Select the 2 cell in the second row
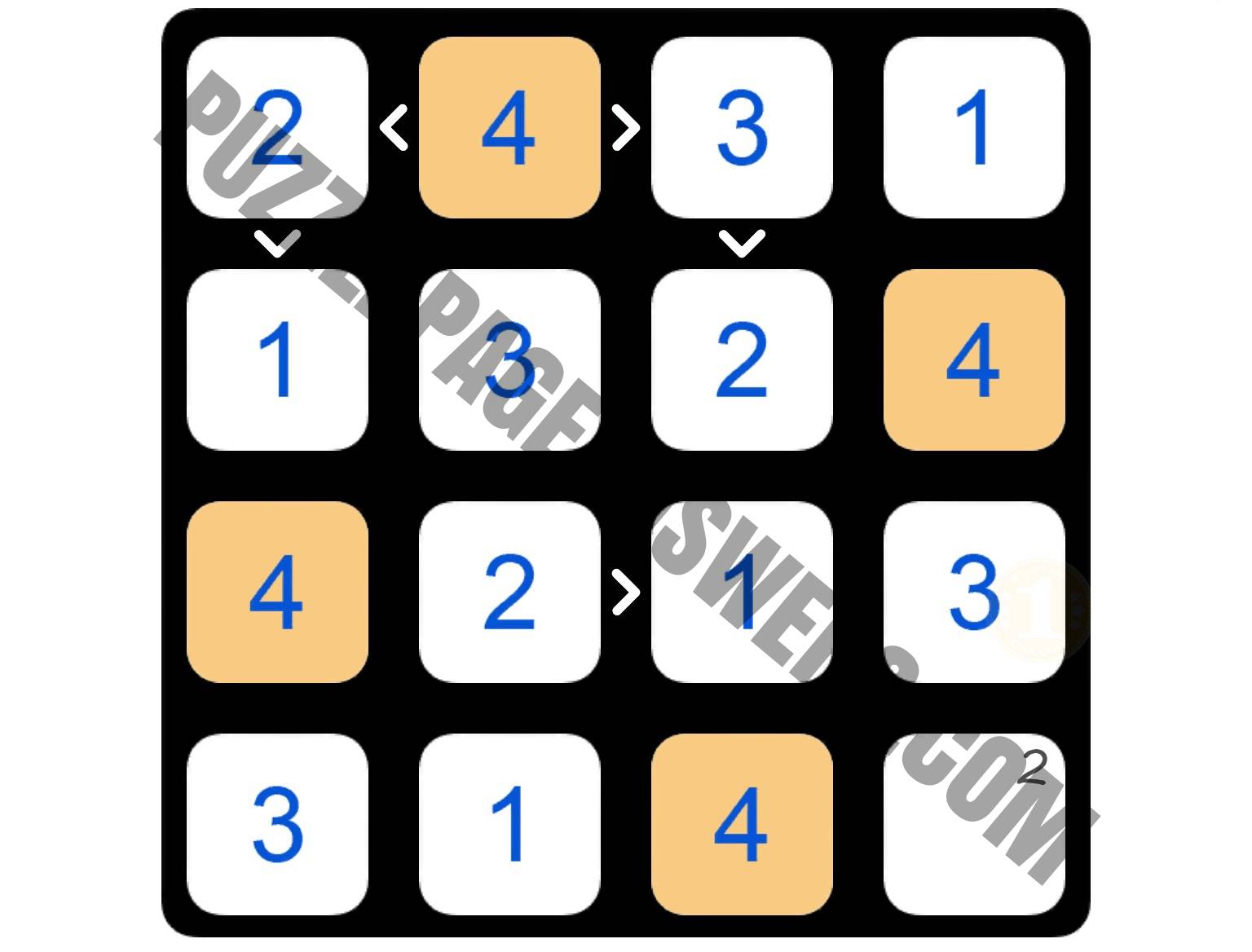This screenshot has height=952, width=1252. [x=742, y=359]
